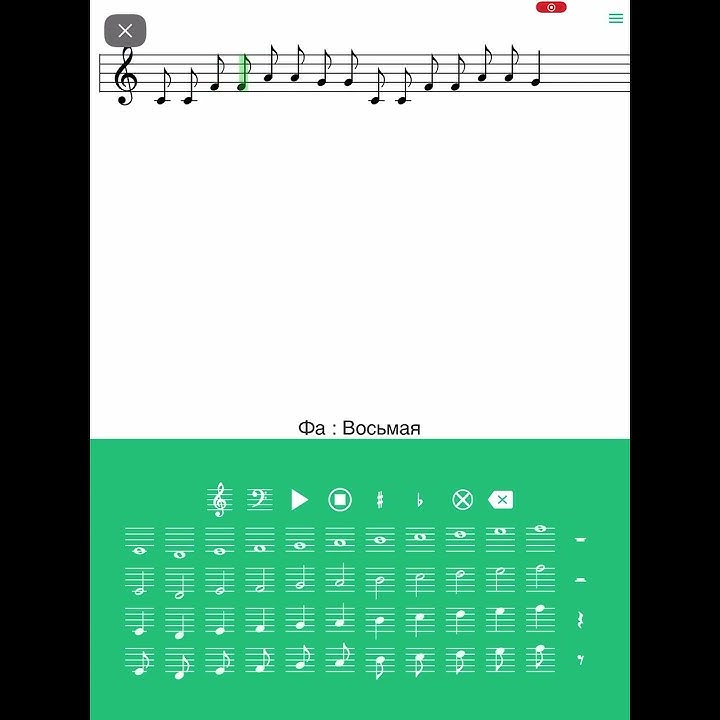Delete the last note with backspace

(501, 500)
